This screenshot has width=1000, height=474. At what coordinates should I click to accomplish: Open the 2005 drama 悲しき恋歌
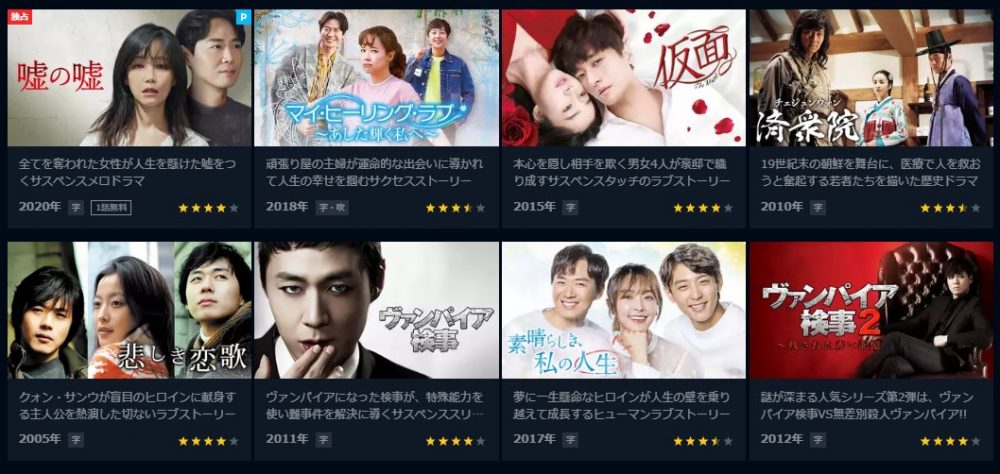[129, 310]
